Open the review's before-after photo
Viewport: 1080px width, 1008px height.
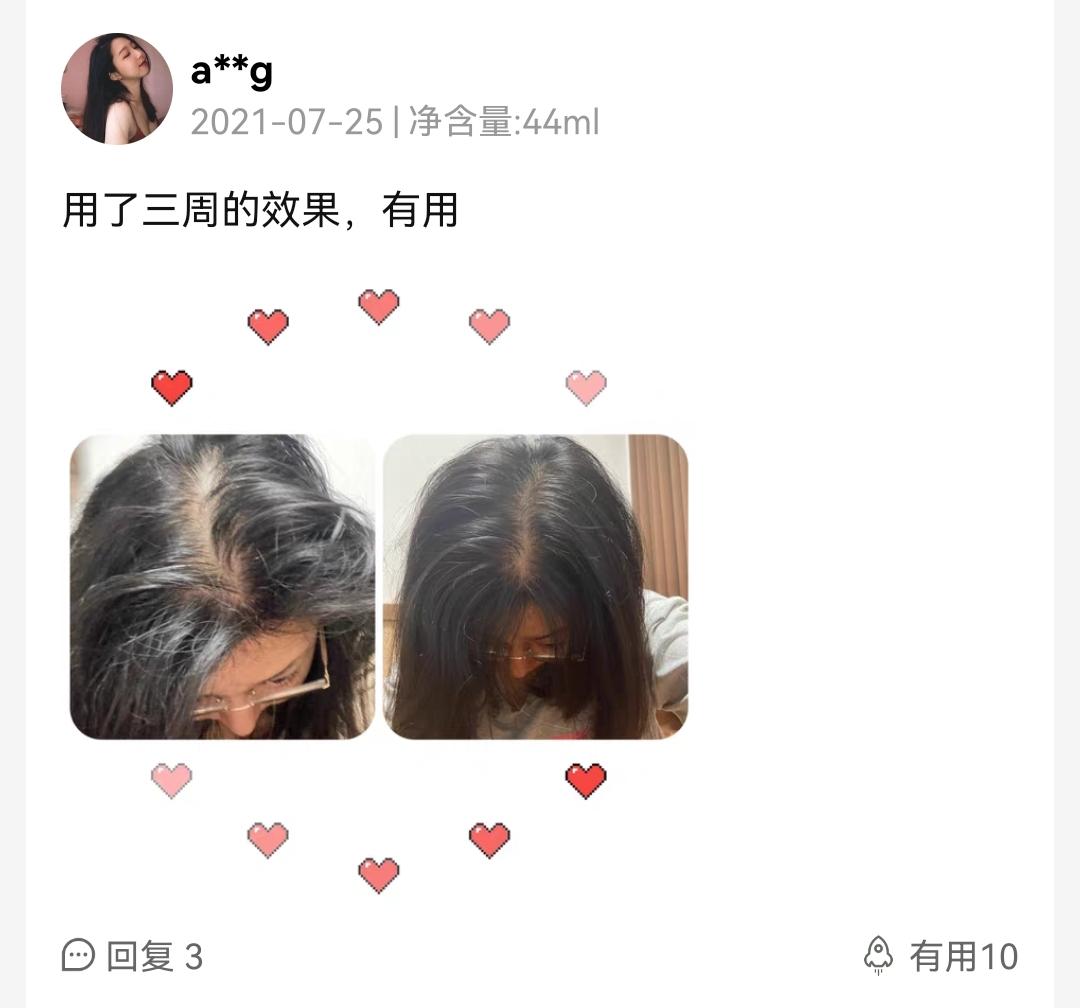tap(379, 587)
